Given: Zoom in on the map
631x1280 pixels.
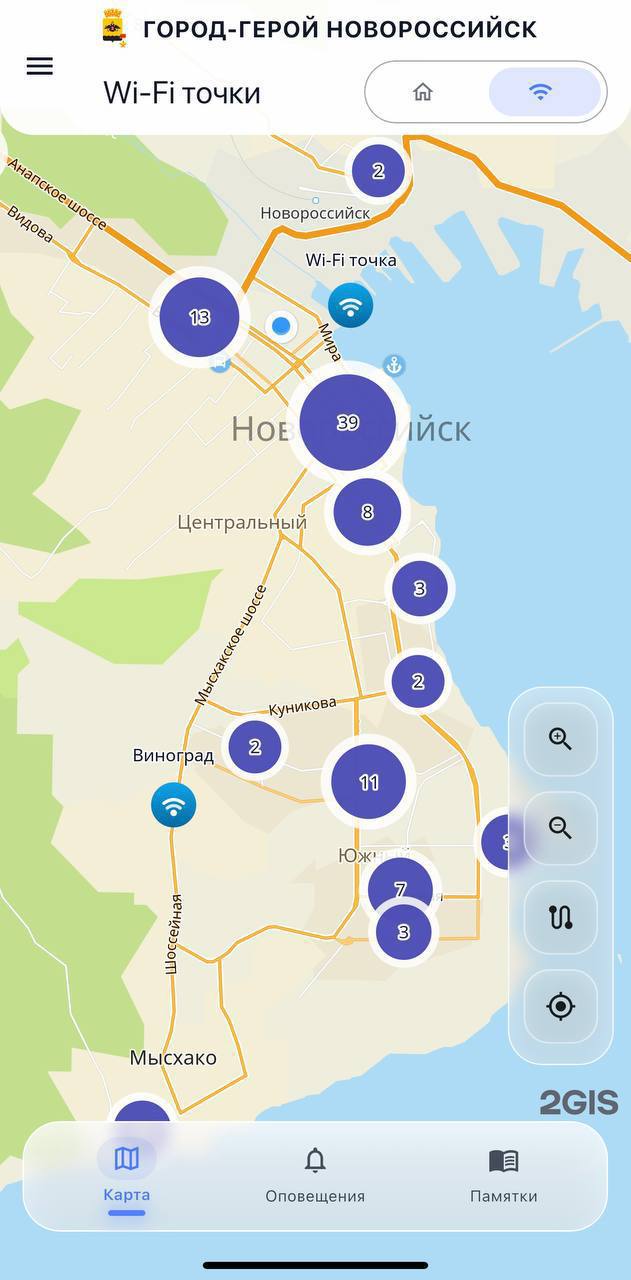Looking at the screenshot, I should [x=560, y=740].
